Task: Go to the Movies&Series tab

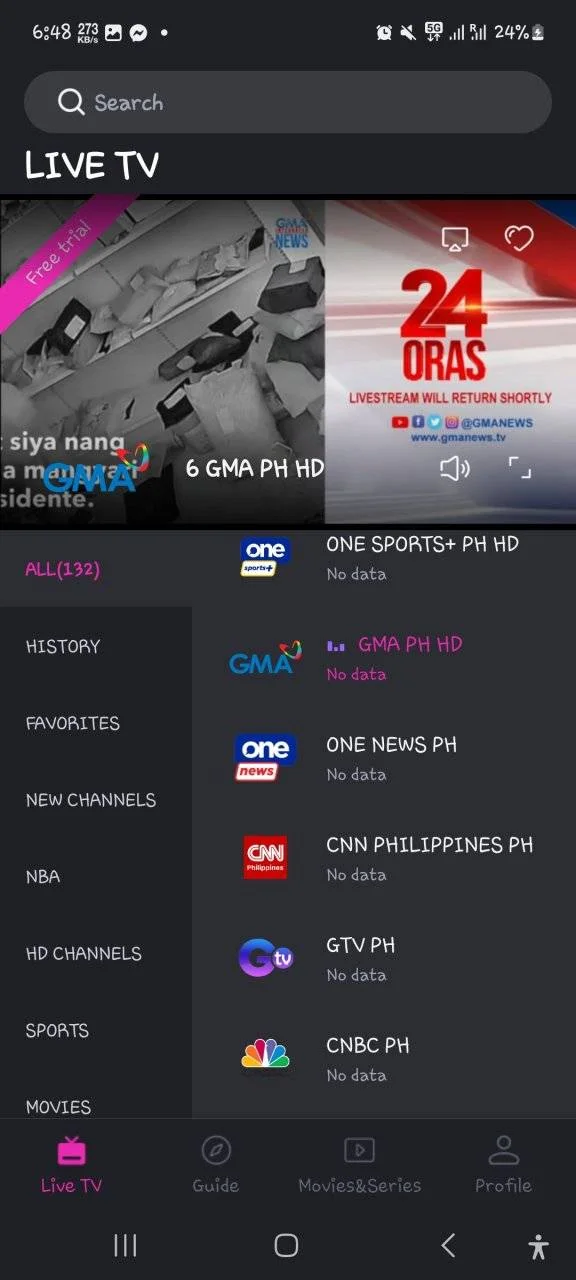Action: [360, 1165]
